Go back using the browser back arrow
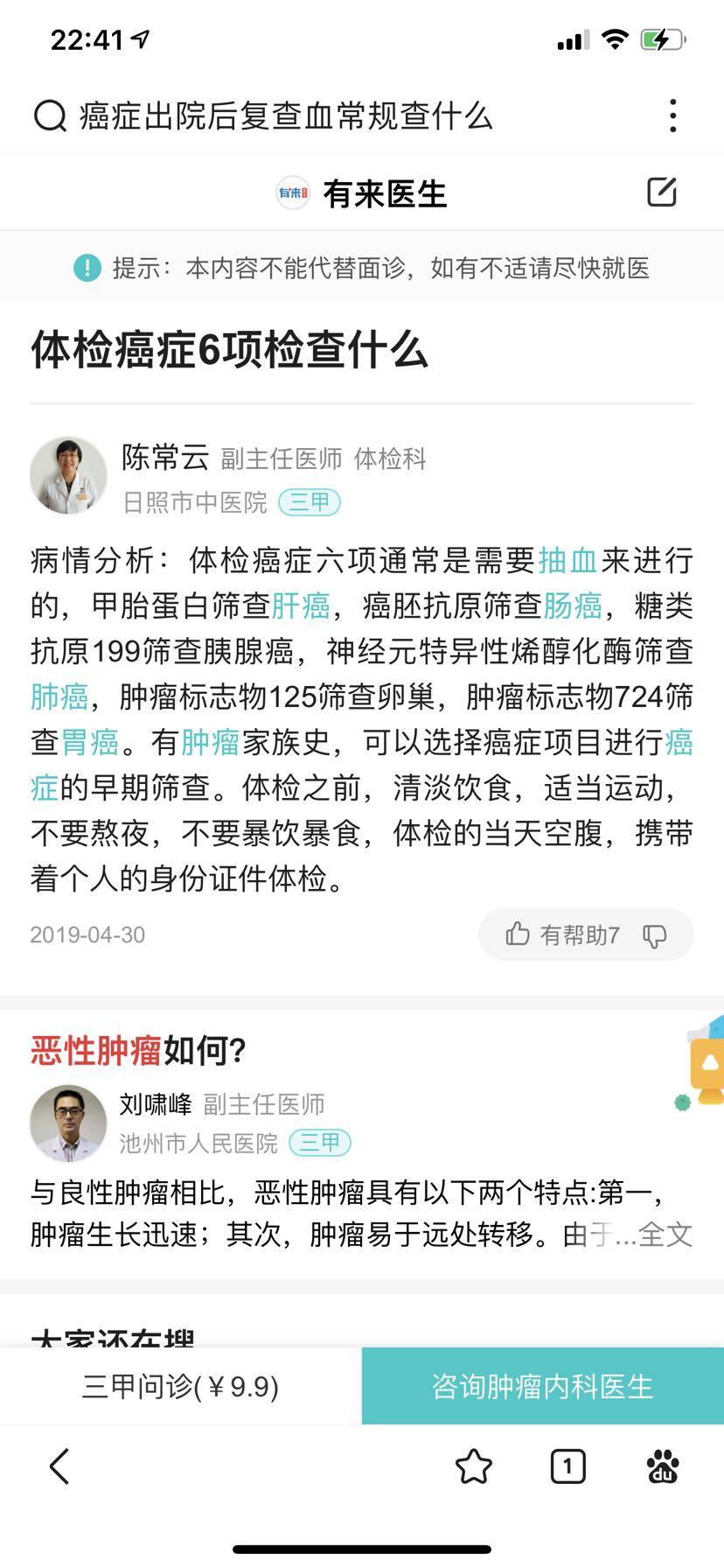 pyautogui.click(x=59, y=1467)
